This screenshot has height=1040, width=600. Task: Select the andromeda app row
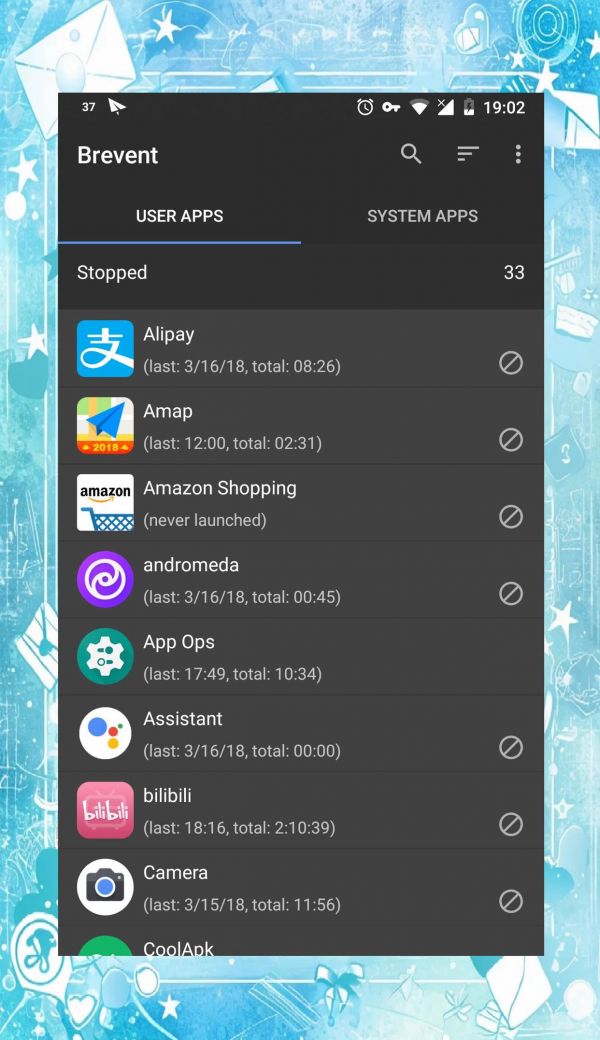[x=301, y=580]
